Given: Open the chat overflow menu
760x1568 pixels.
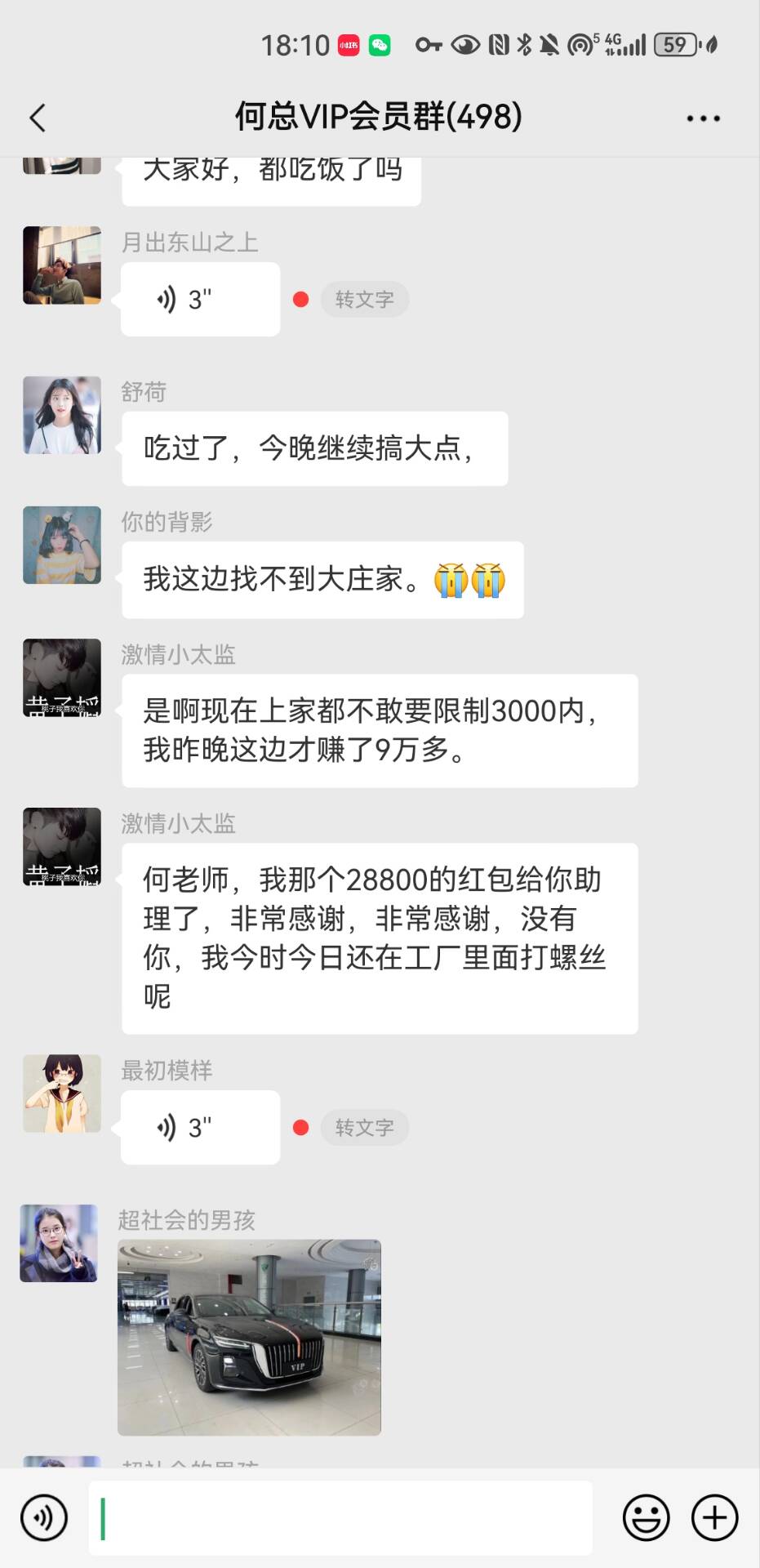Looking at the screenshot, I should click(702, 118).
